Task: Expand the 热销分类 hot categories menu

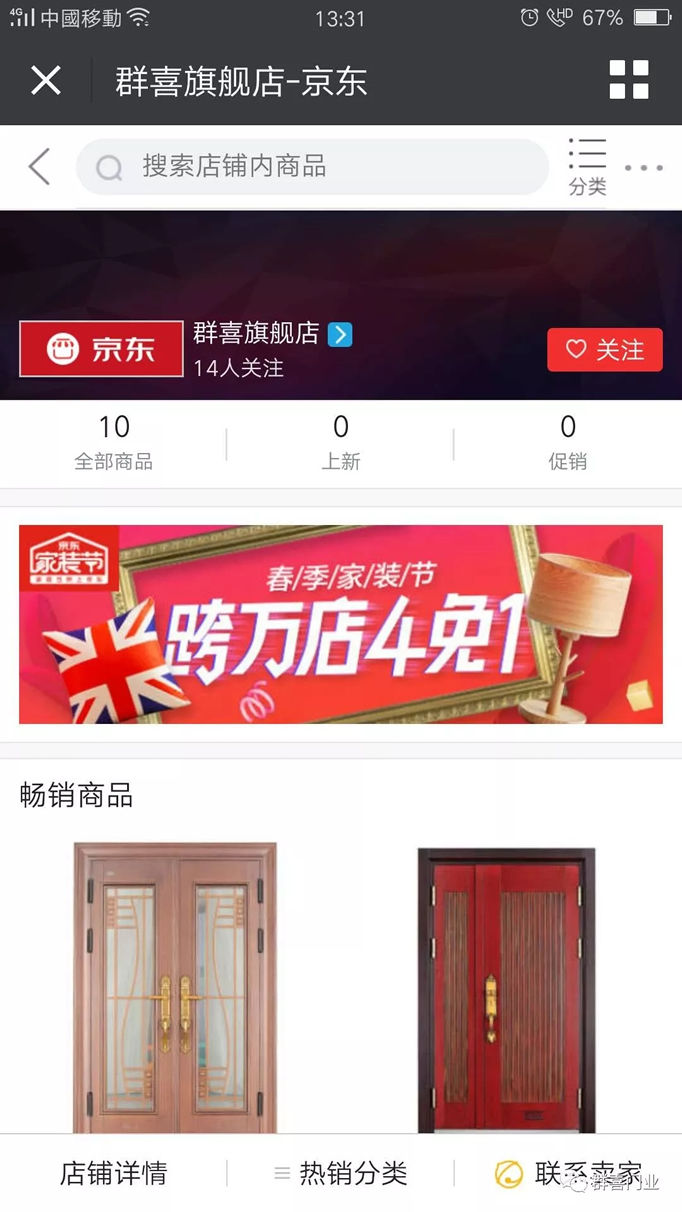Action: 340,1173
